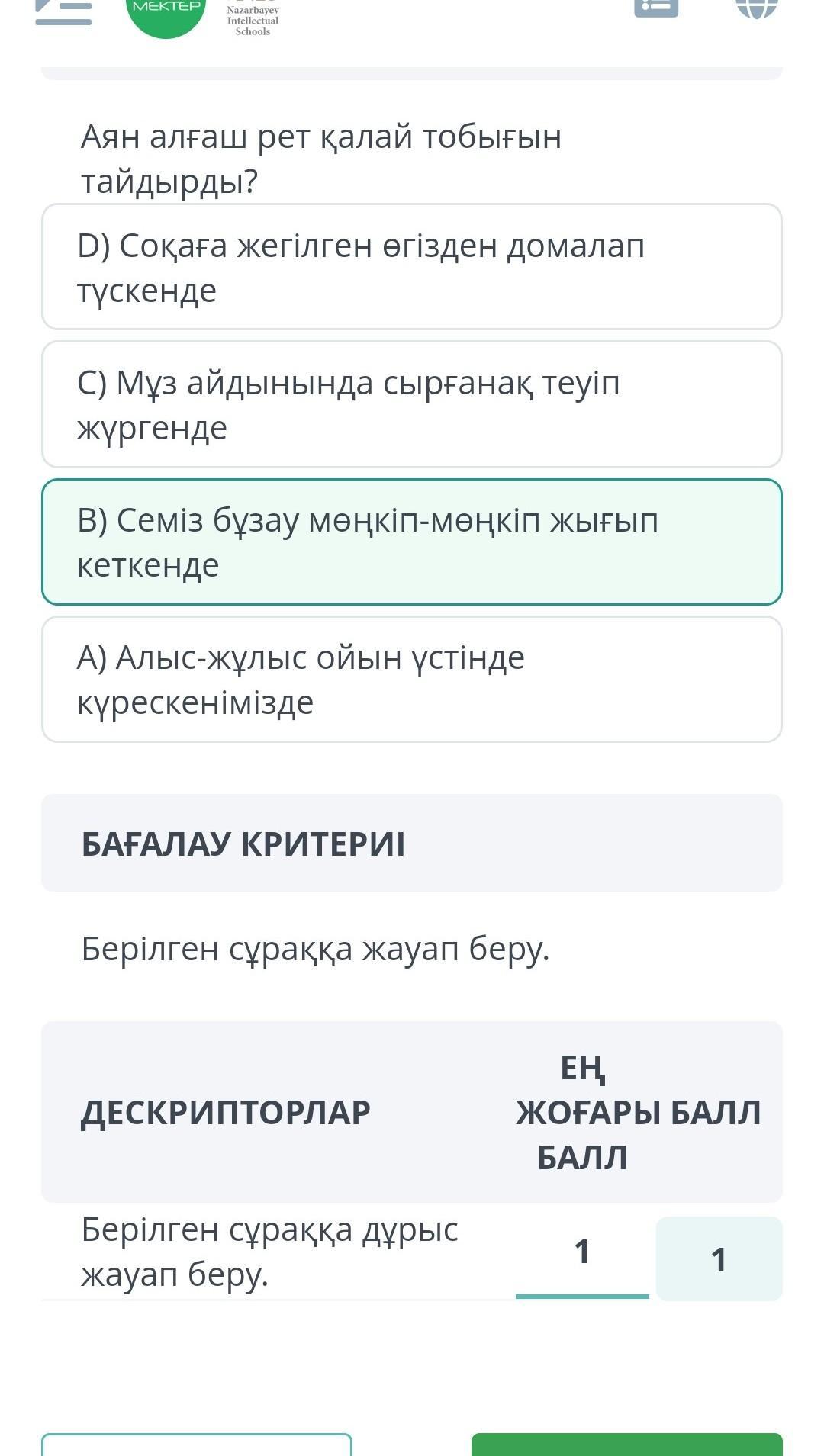Select answer C) Мұз айдынында сырғанақ
Image resolution: width=824 pixels, height=1456 pixels.
click(x=412, y=404)
